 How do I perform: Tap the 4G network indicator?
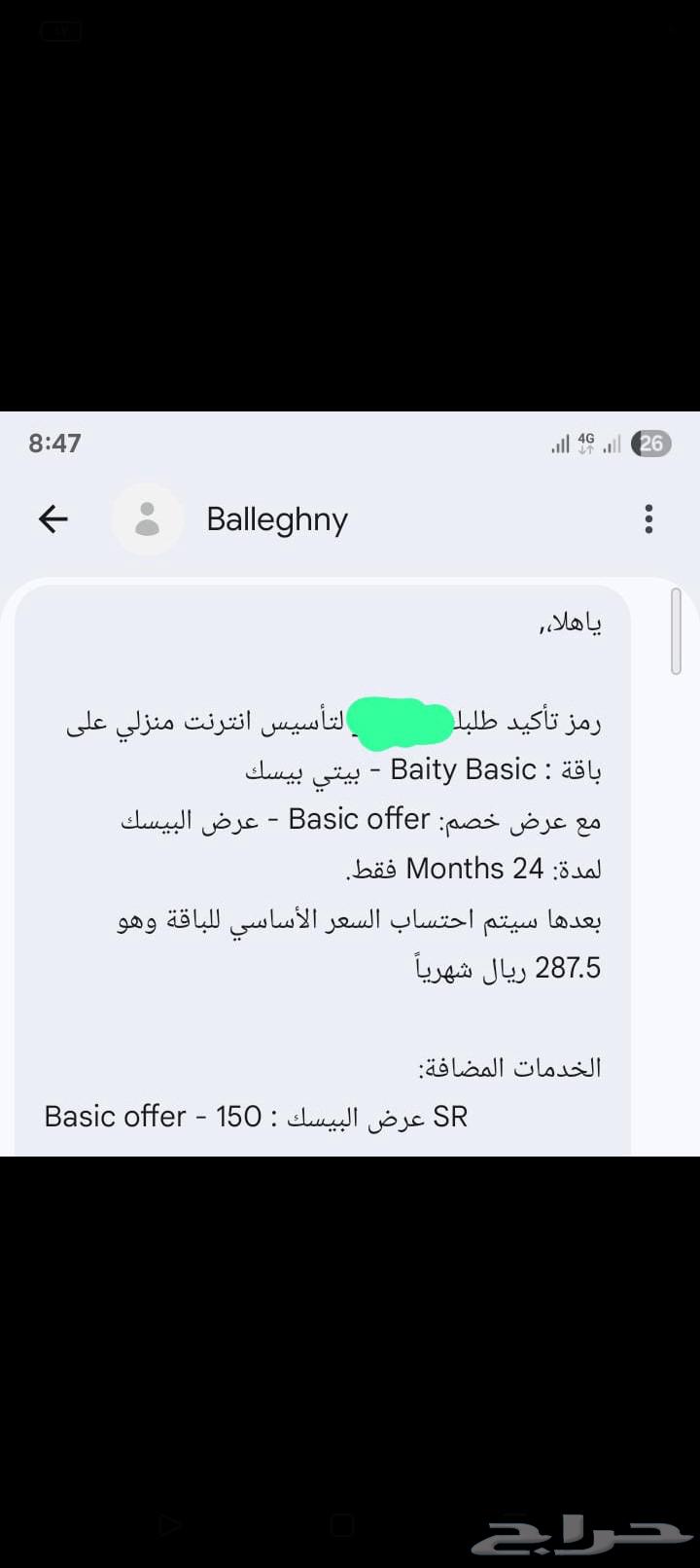pyautogui.click(x=585, y=443)
